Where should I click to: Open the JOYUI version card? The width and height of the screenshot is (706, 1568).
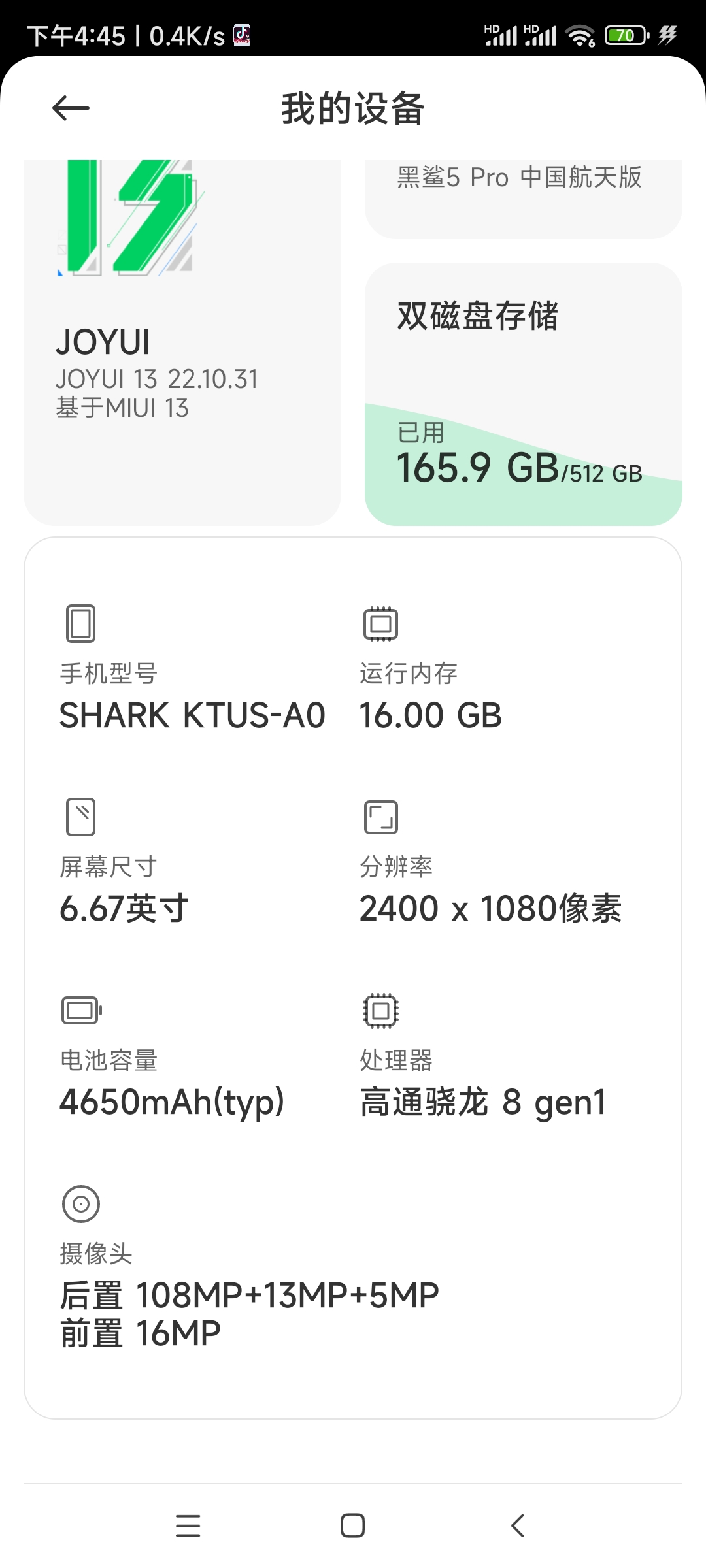182,342
